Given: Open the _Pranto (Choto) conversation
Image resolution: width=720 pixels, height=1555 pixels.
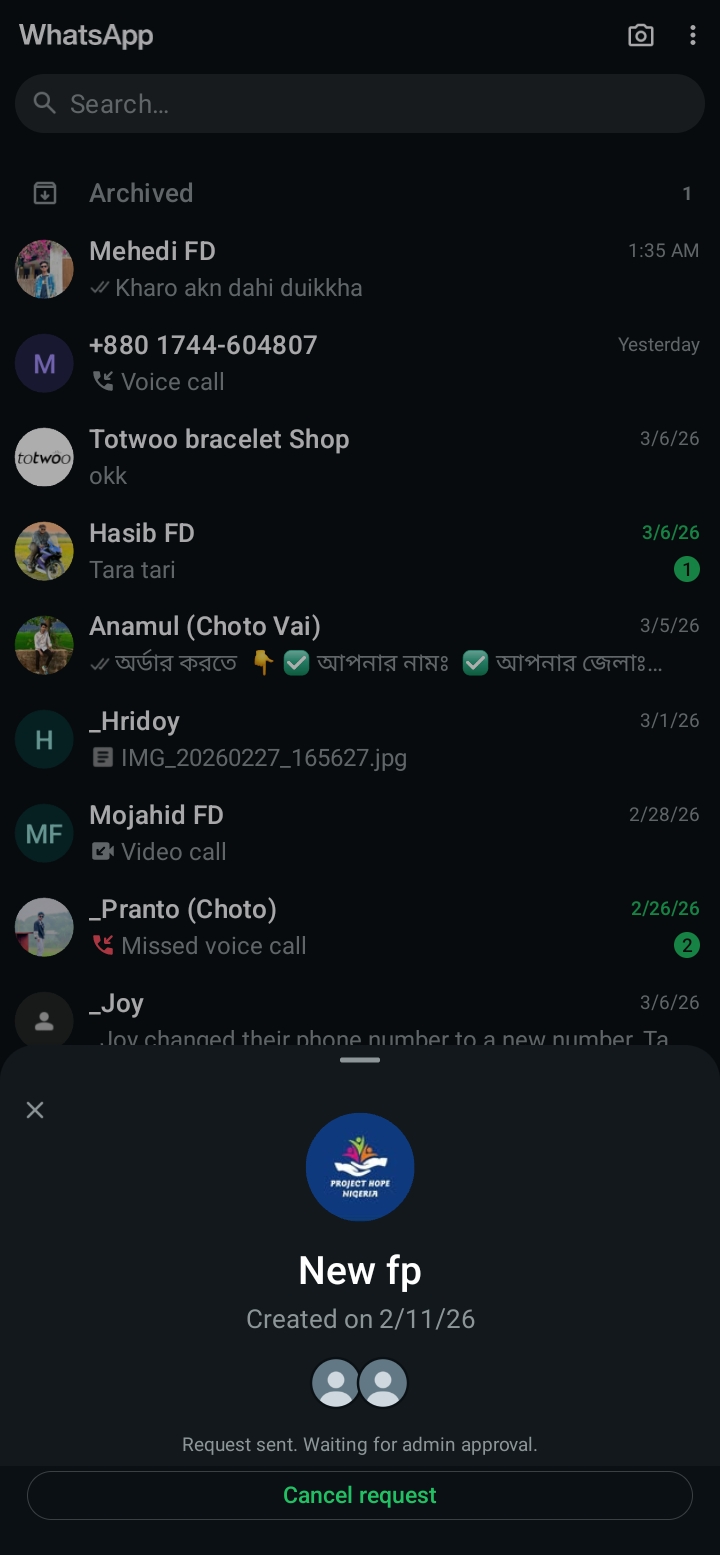Looking at the screenshot, I should [360, 927].
